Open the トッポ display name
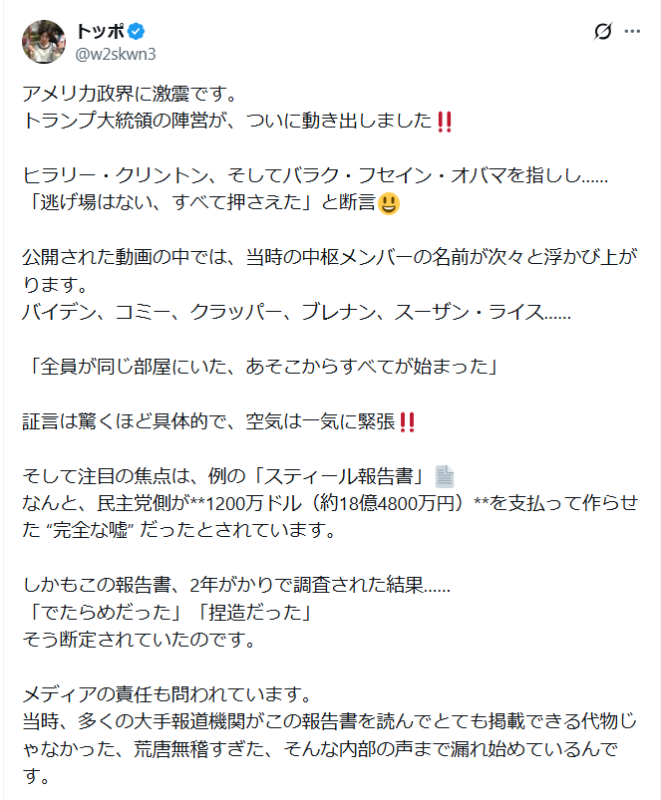The height and width of the screenshot is (800, 661). tap(98, 31)
